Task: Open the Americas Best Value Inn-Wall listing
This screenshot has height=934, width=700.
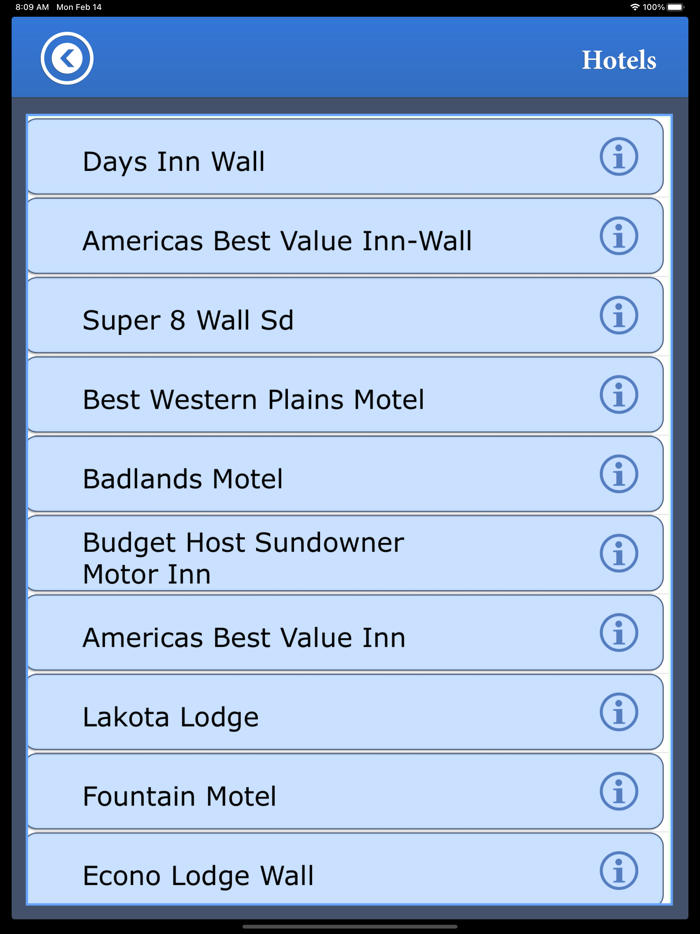Action: click(300, 240)
